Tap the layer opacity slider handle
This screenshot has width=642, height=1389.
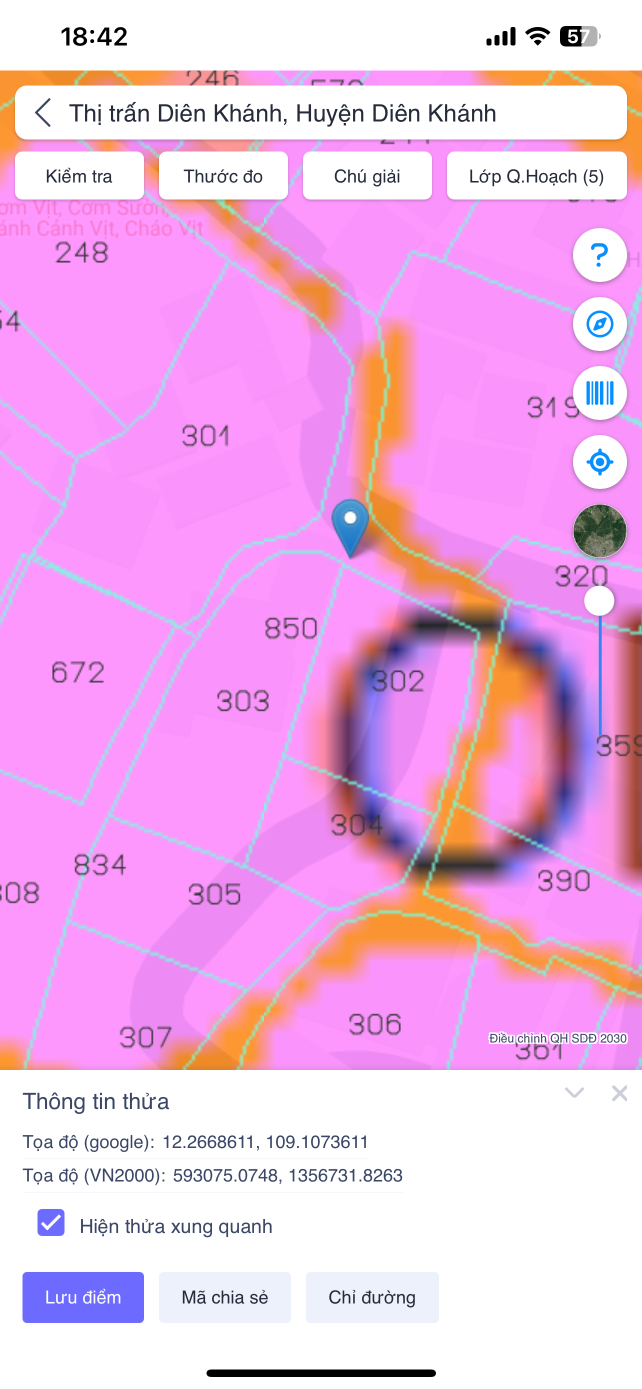coord(599,600)
